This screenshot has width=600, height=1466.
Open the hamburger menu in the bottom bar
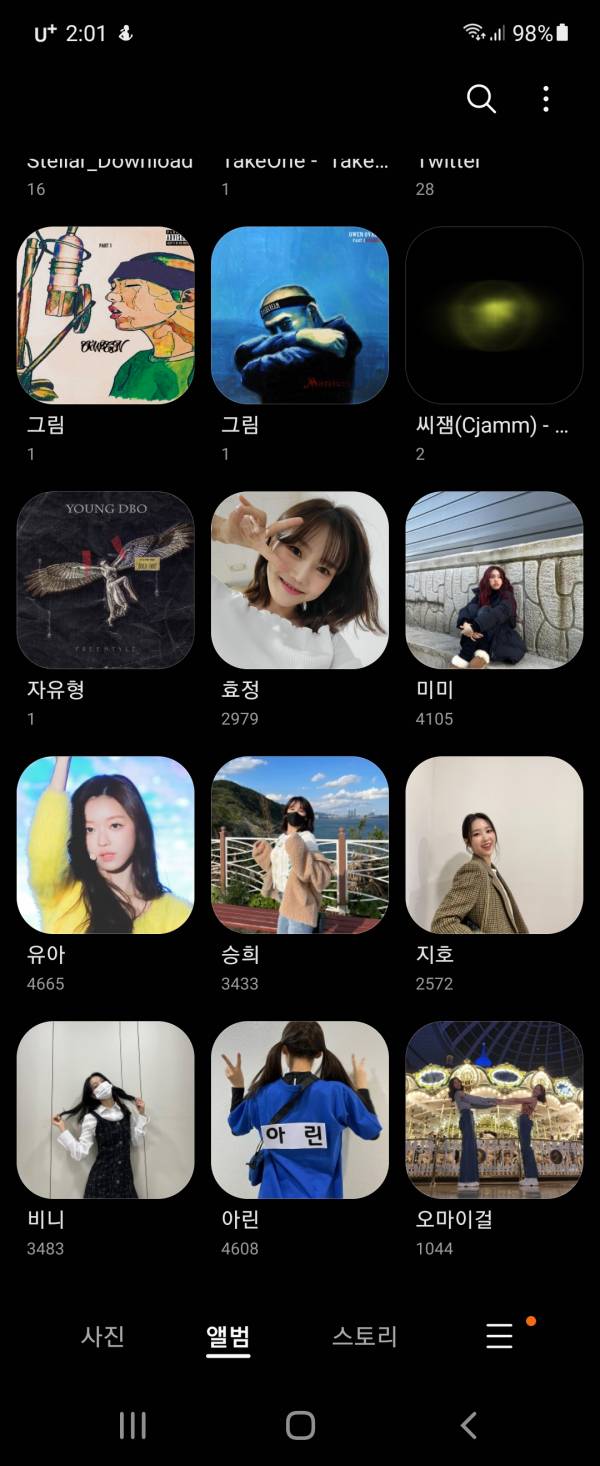point(499,1336)
